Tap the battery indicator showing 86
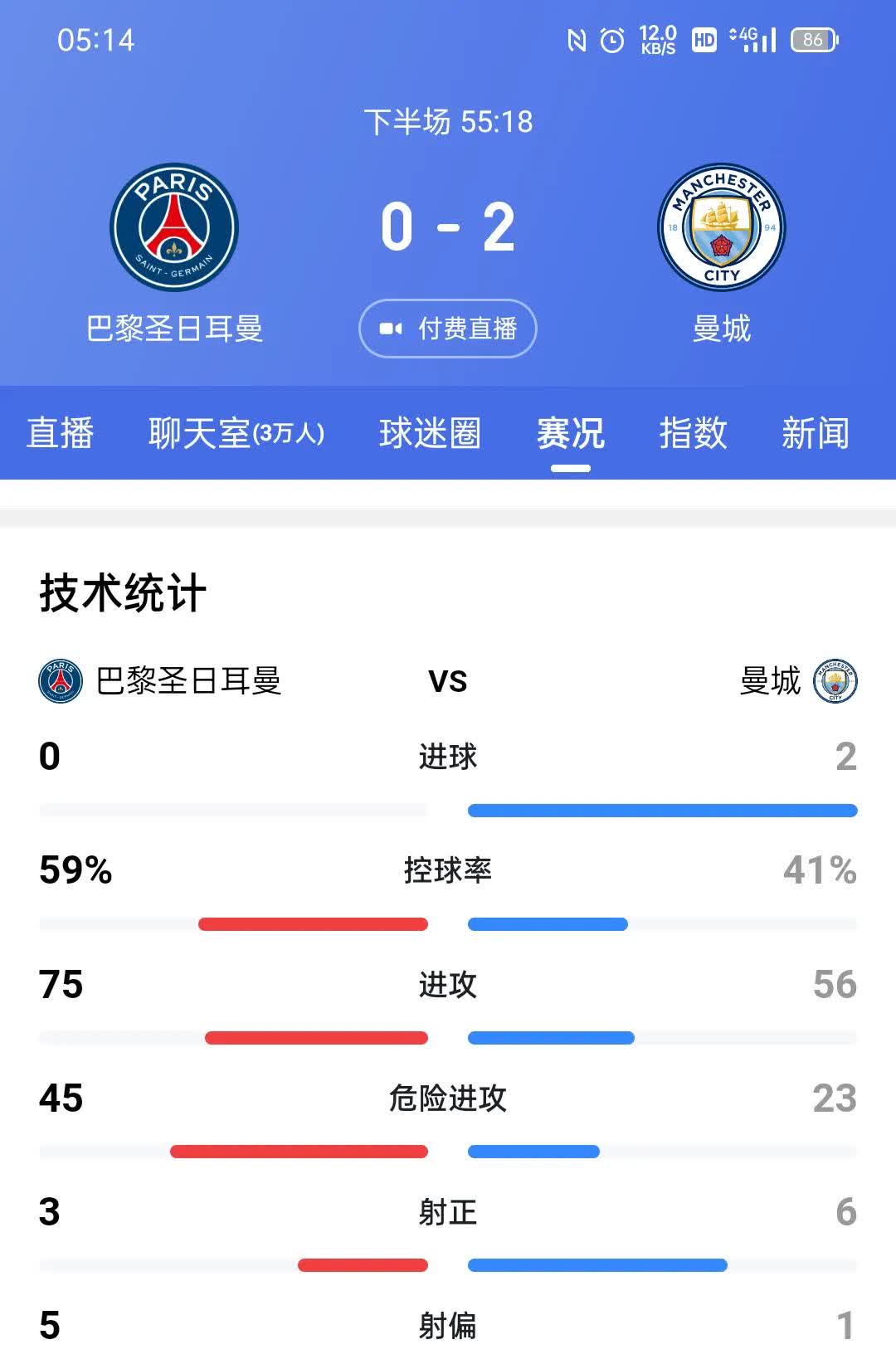 814,40
